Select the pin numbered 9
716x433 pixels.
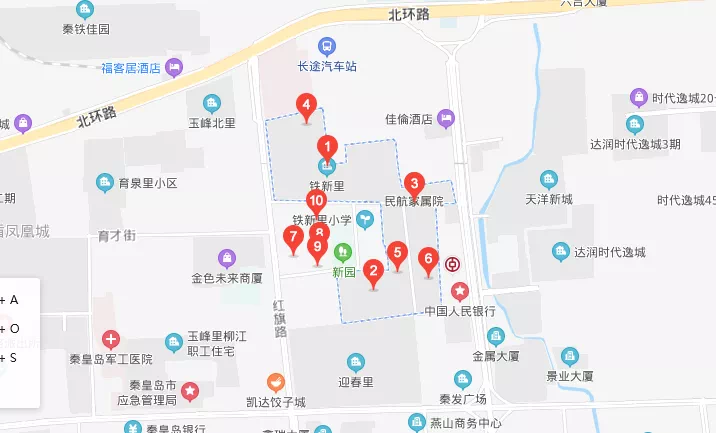pyautogui.click(x=318, y=248)
